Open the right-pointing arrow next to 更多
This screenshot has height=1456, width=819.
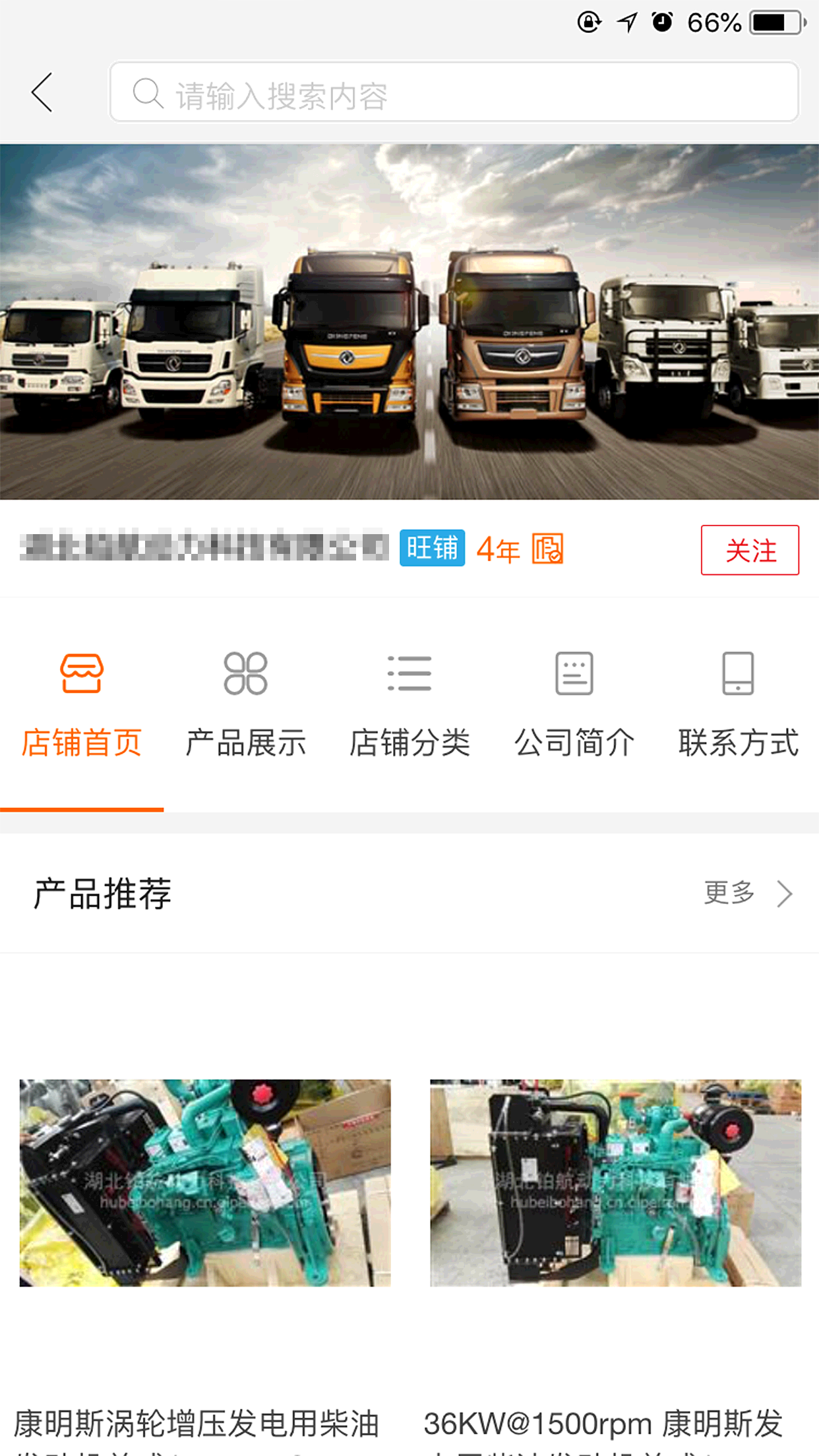coord(784,894)
